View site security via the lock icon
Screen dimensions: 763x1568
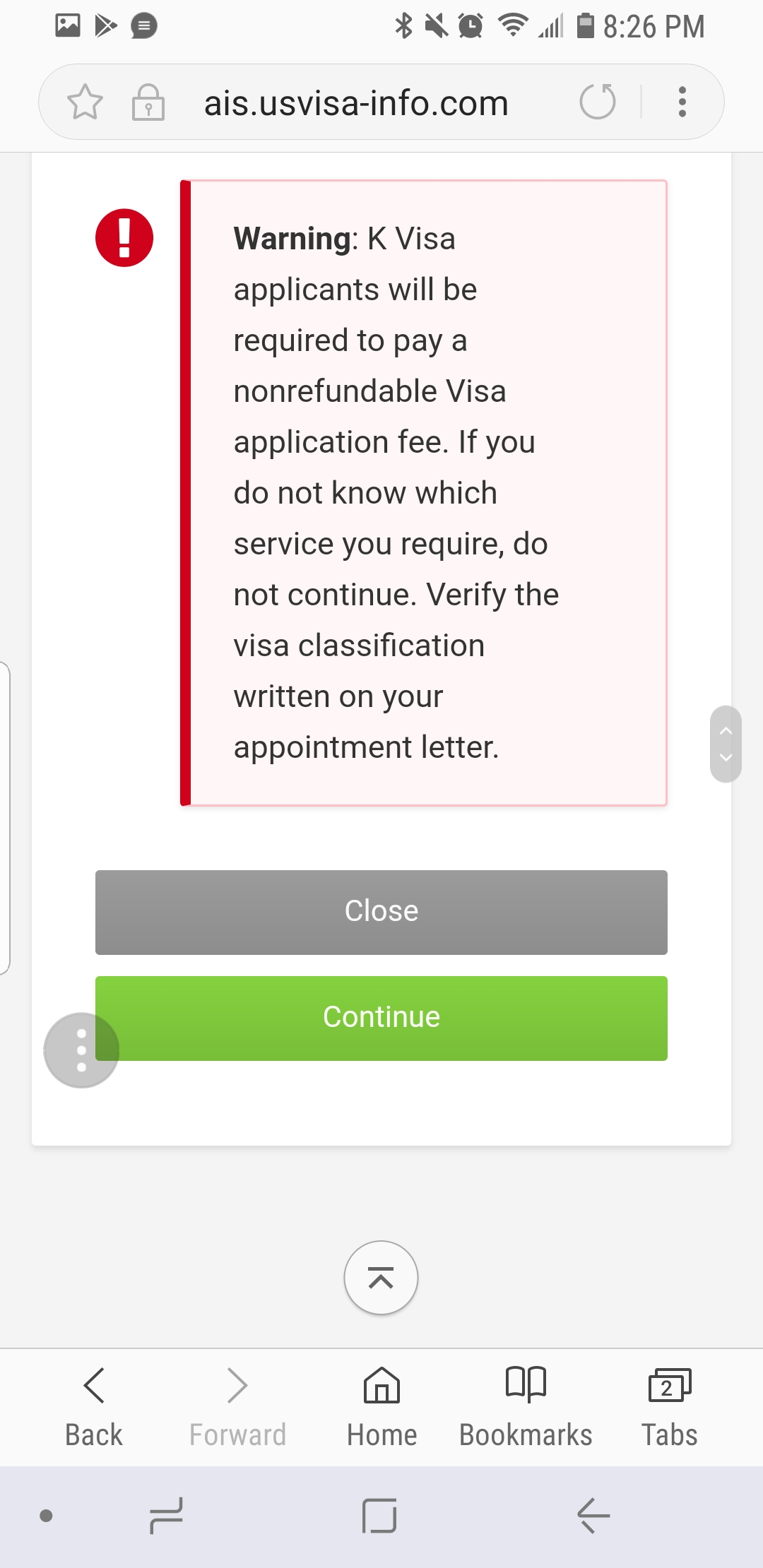148,102
